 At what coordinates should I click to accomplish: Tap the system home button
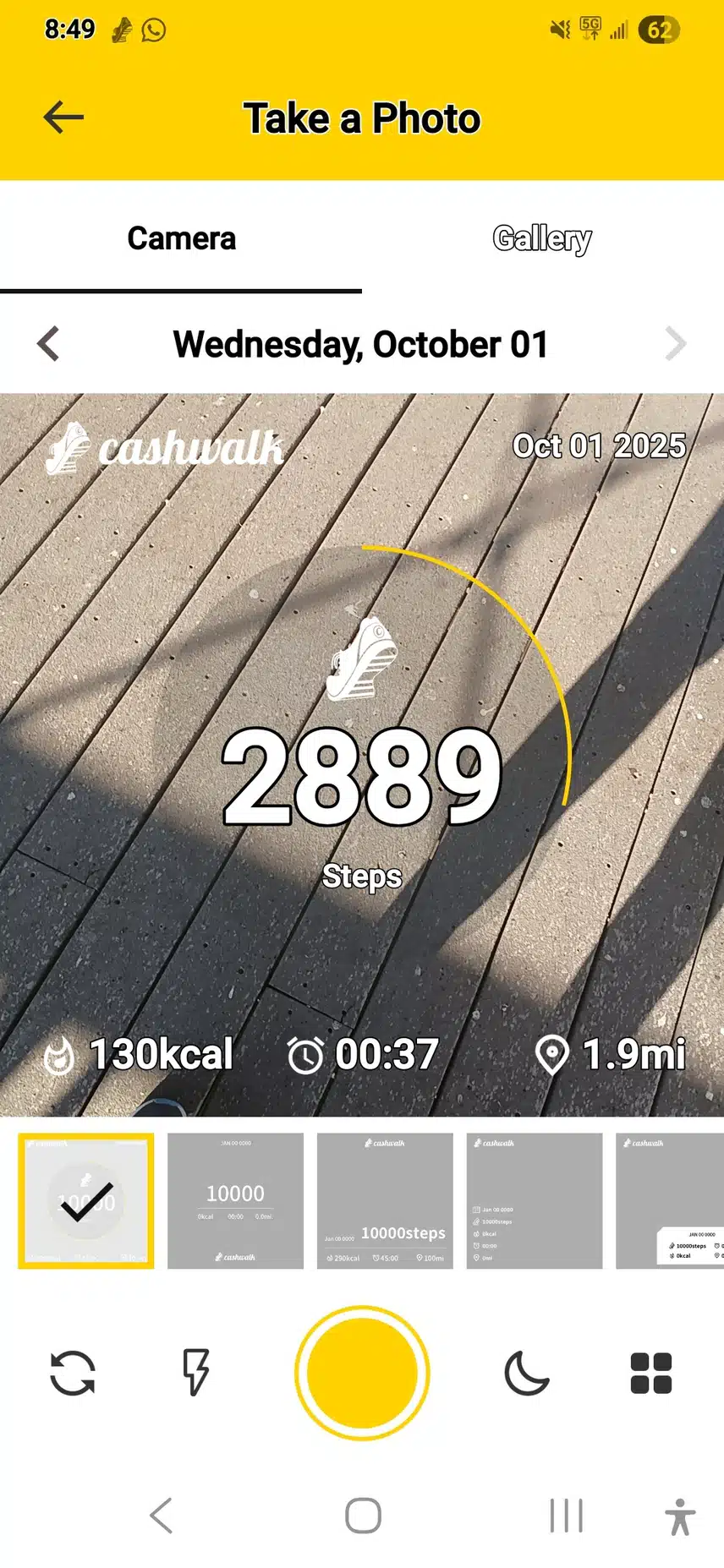[x=363, y=1516]
